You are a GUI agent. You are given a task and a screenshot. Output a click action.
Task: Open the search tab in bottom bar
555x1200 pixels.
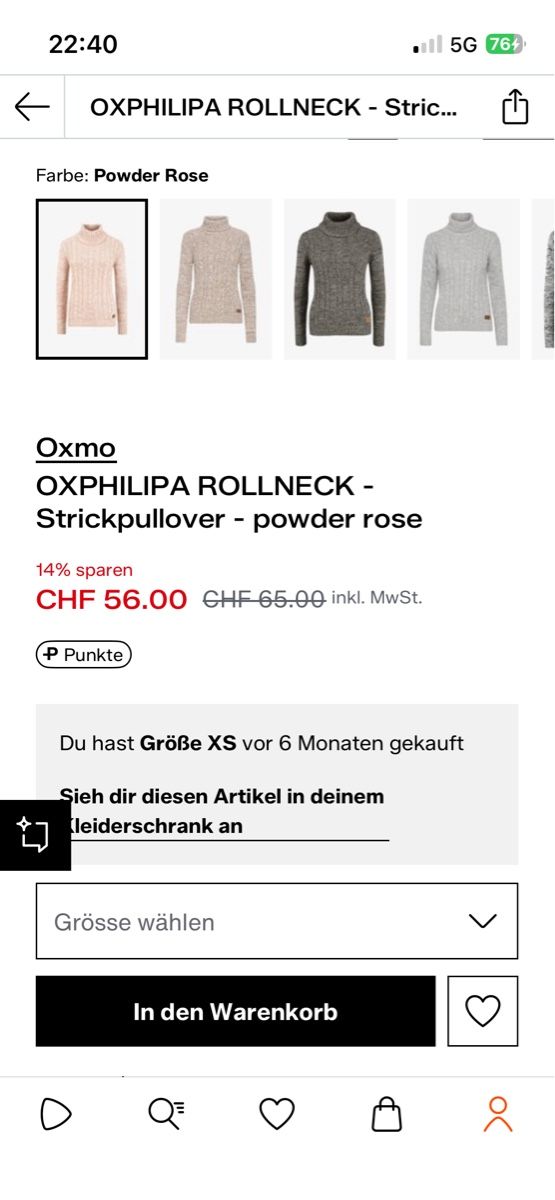[x=166, y=1114]
